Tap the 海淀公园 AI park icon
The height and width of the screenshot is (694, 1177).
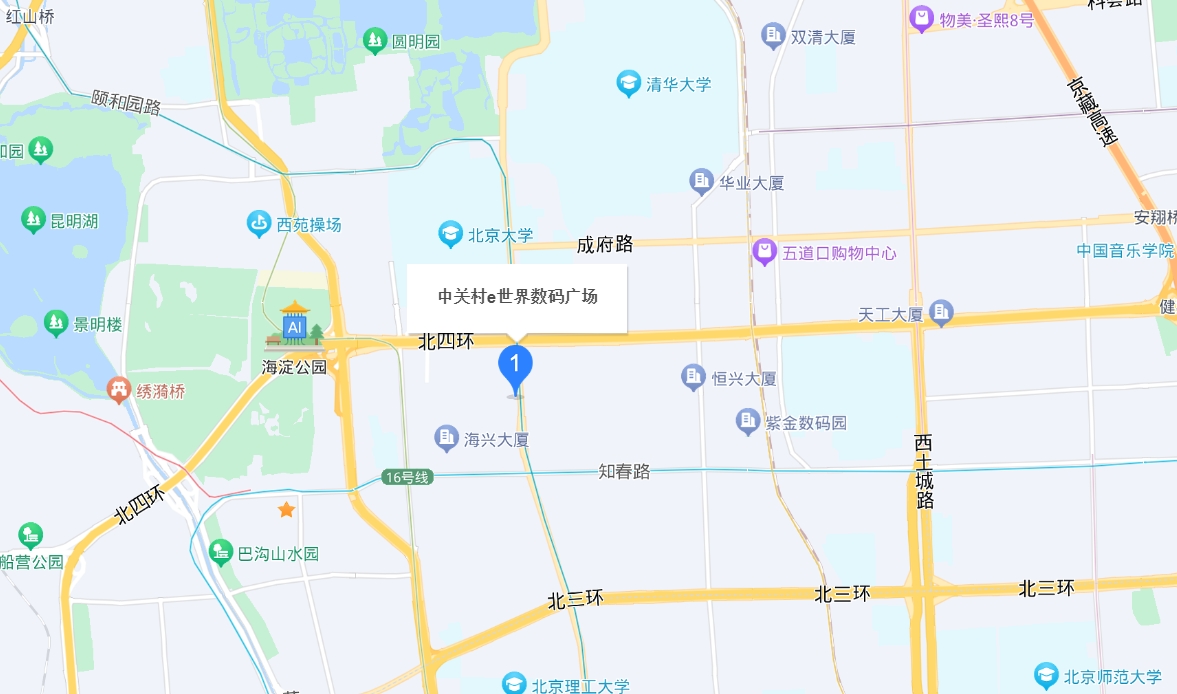tap(294, 326)
